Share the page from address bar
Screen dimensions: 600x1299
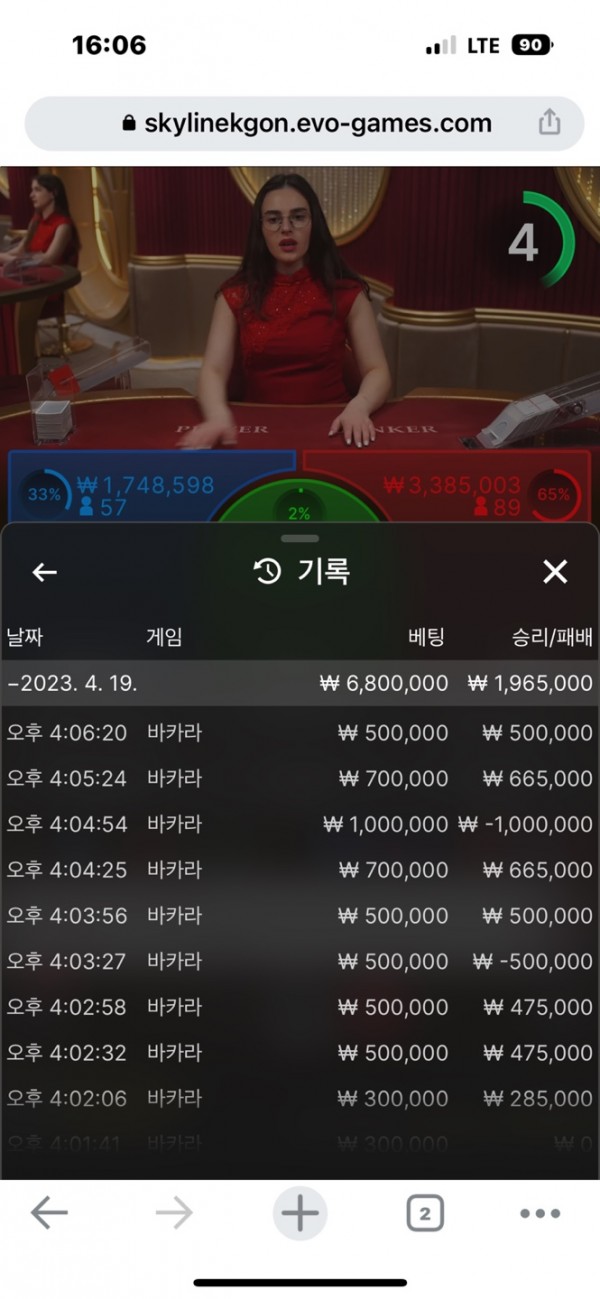pos(549,123)
